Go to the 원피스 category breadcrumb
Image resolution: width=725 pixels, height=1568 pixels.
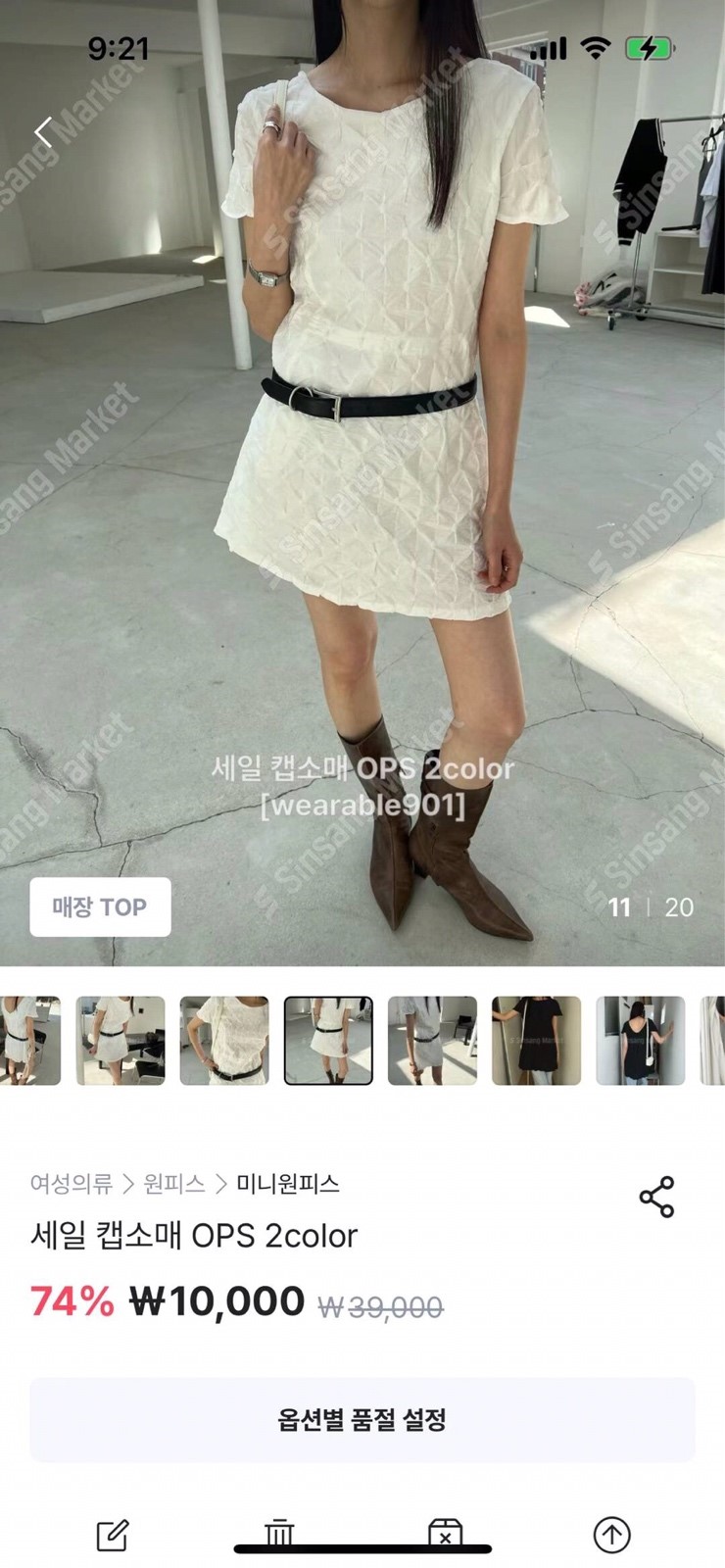click(x=174, y=1184)
